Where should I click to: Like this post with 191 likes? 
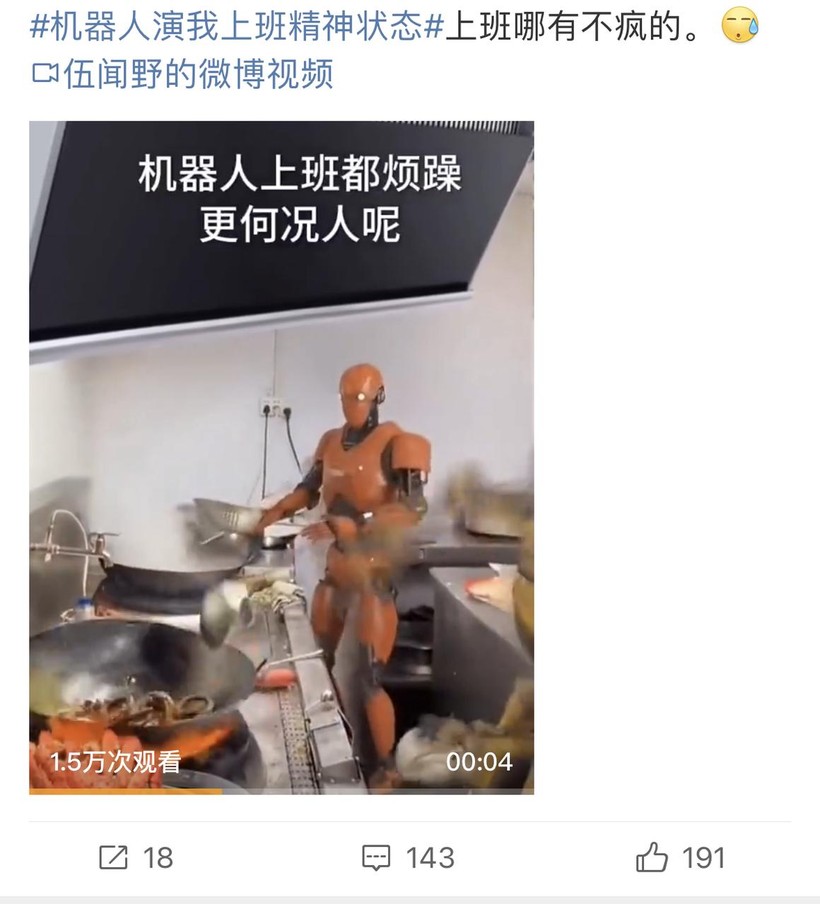coord(680,857)
